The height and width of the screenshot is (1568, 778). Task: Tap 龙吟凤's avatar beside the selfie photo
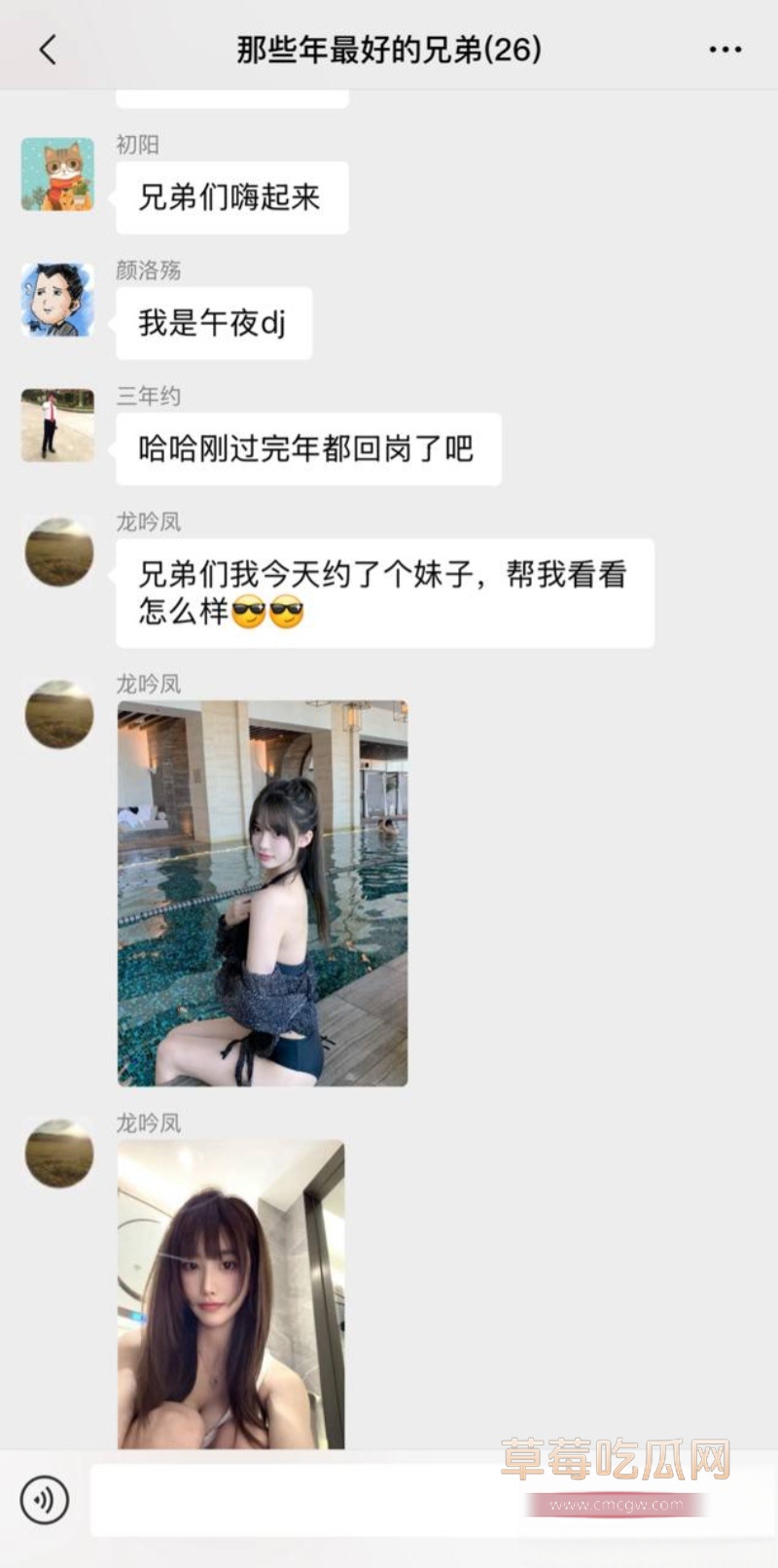click(x=56, y=1153)
